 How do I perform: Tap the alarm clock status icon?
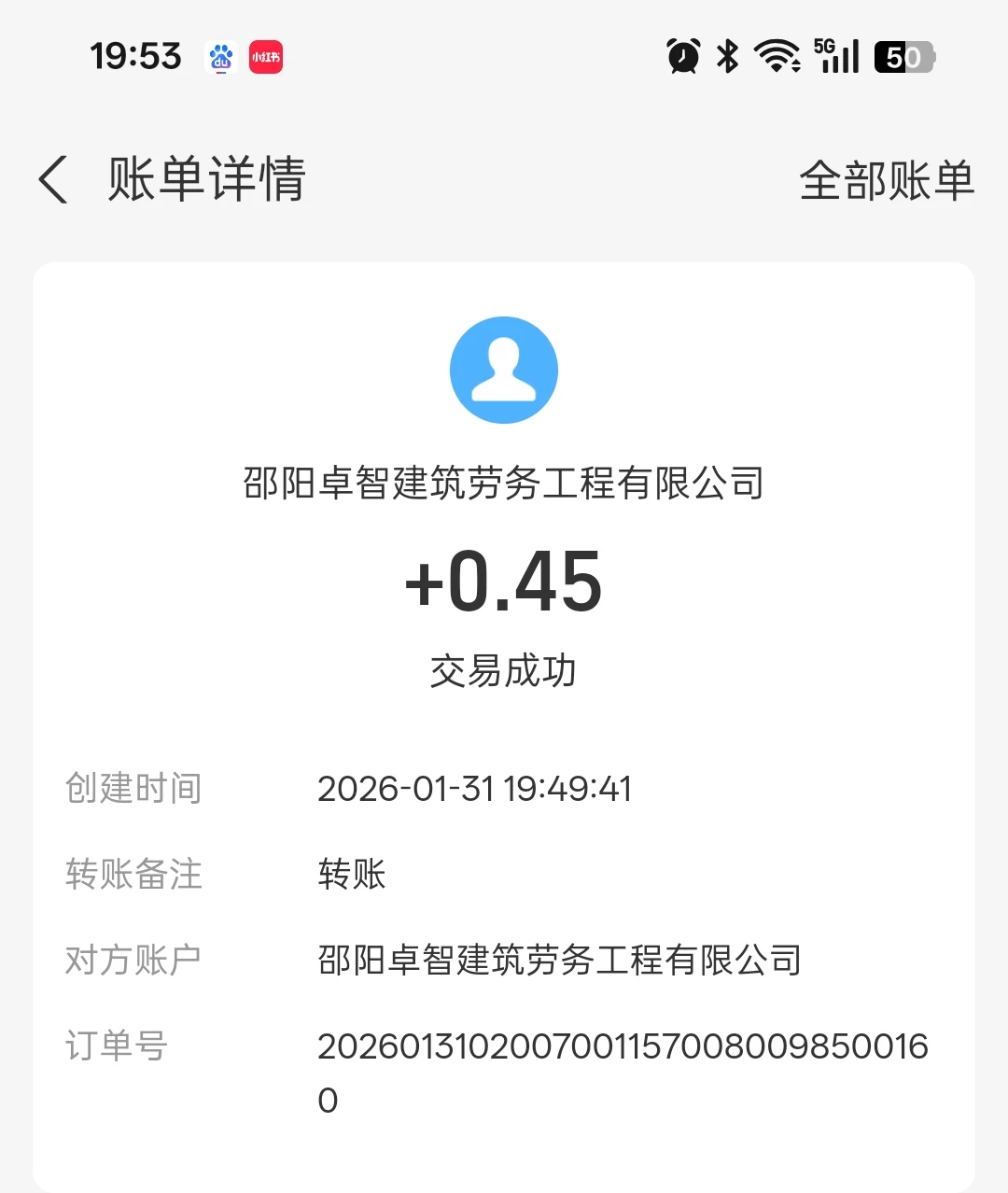(682, 57)
